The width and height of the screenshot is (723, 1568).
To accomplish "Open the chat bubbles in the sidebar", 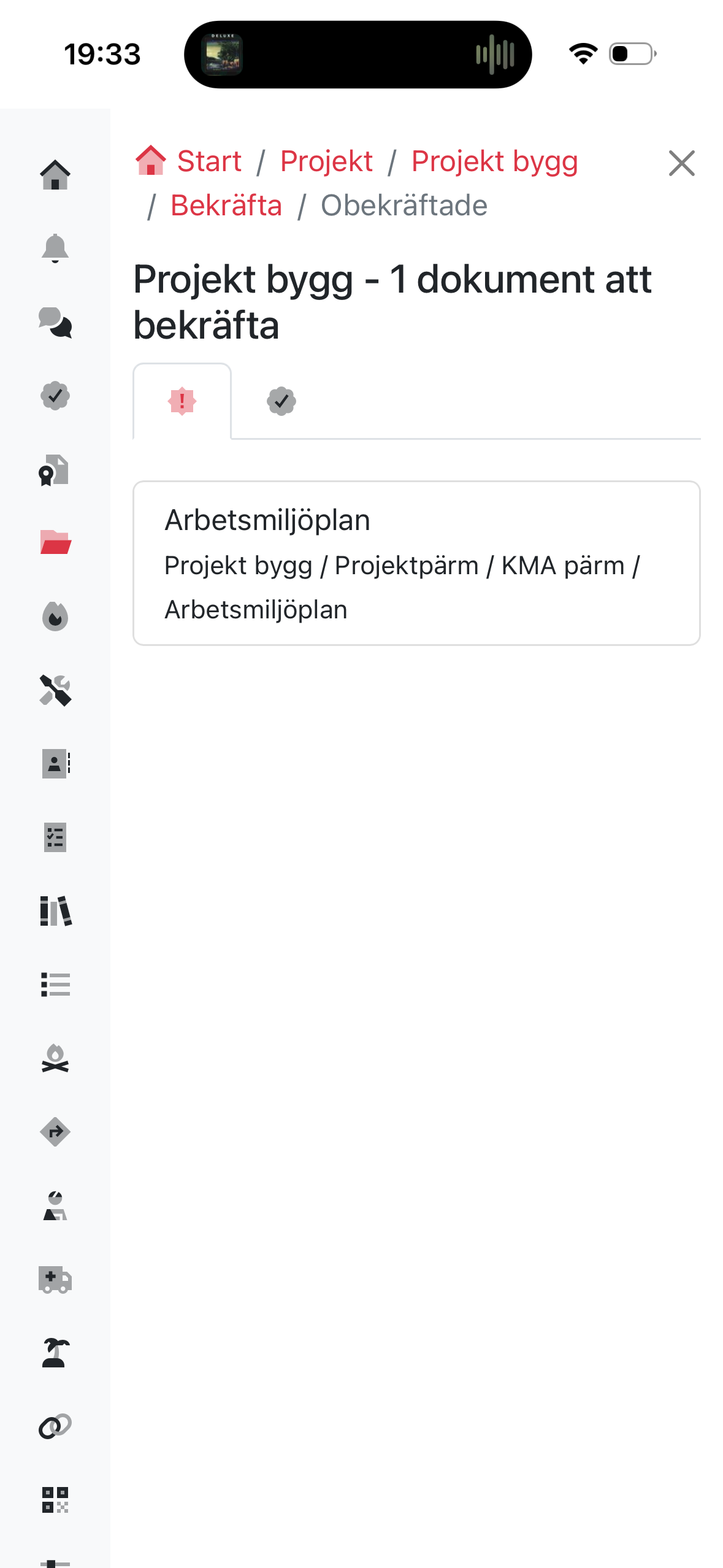I will coord(55,322).
